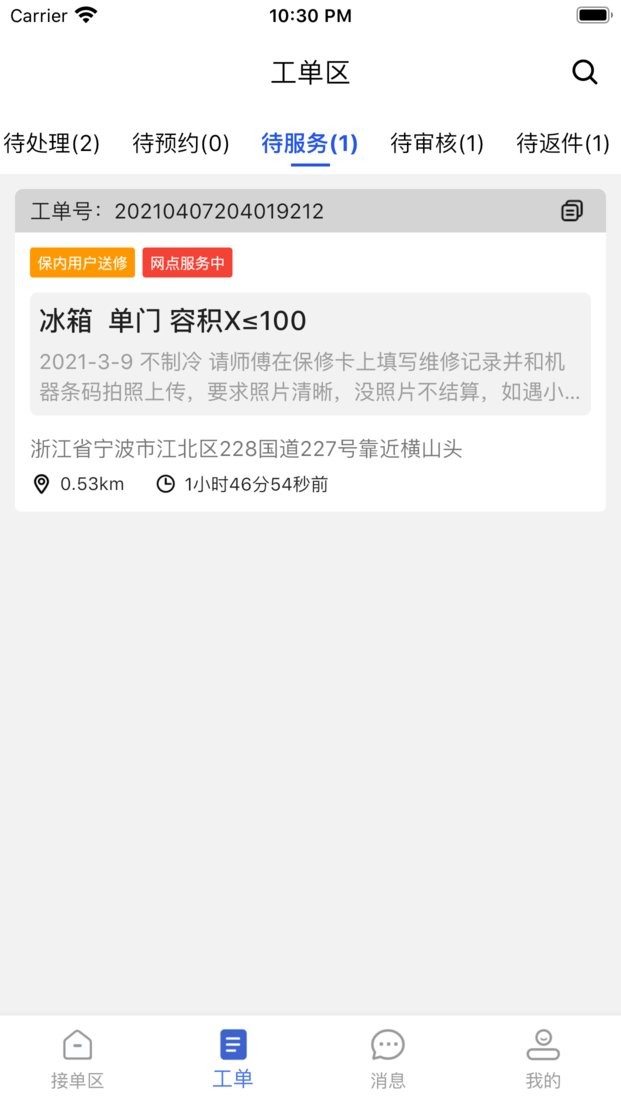Open 接单区 in bottom navigation
Screen dimensions: 621x1104
pyautogui.click(x=77, y=1058)
